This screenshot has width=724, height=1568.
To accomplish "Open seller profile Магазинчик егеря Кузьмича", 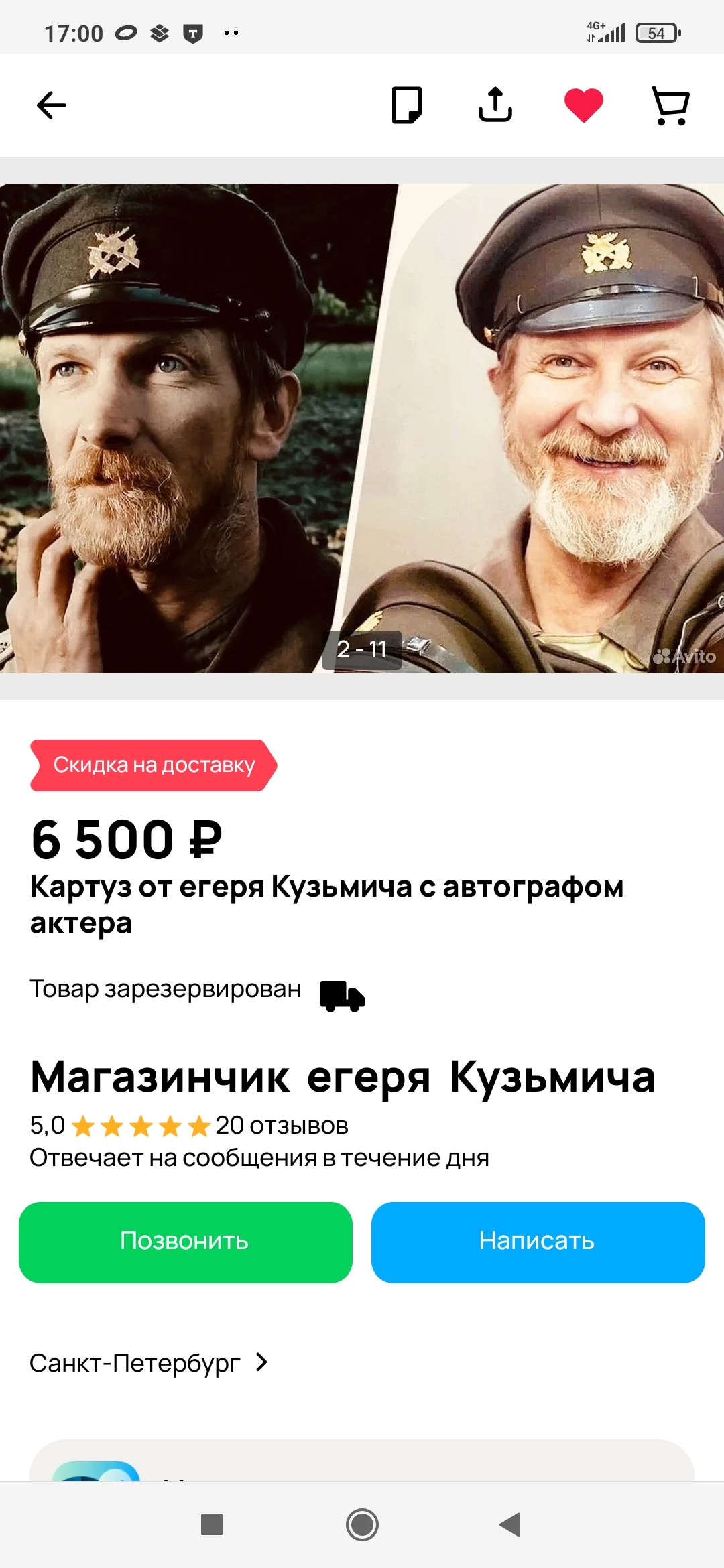I will (343, 1077).
